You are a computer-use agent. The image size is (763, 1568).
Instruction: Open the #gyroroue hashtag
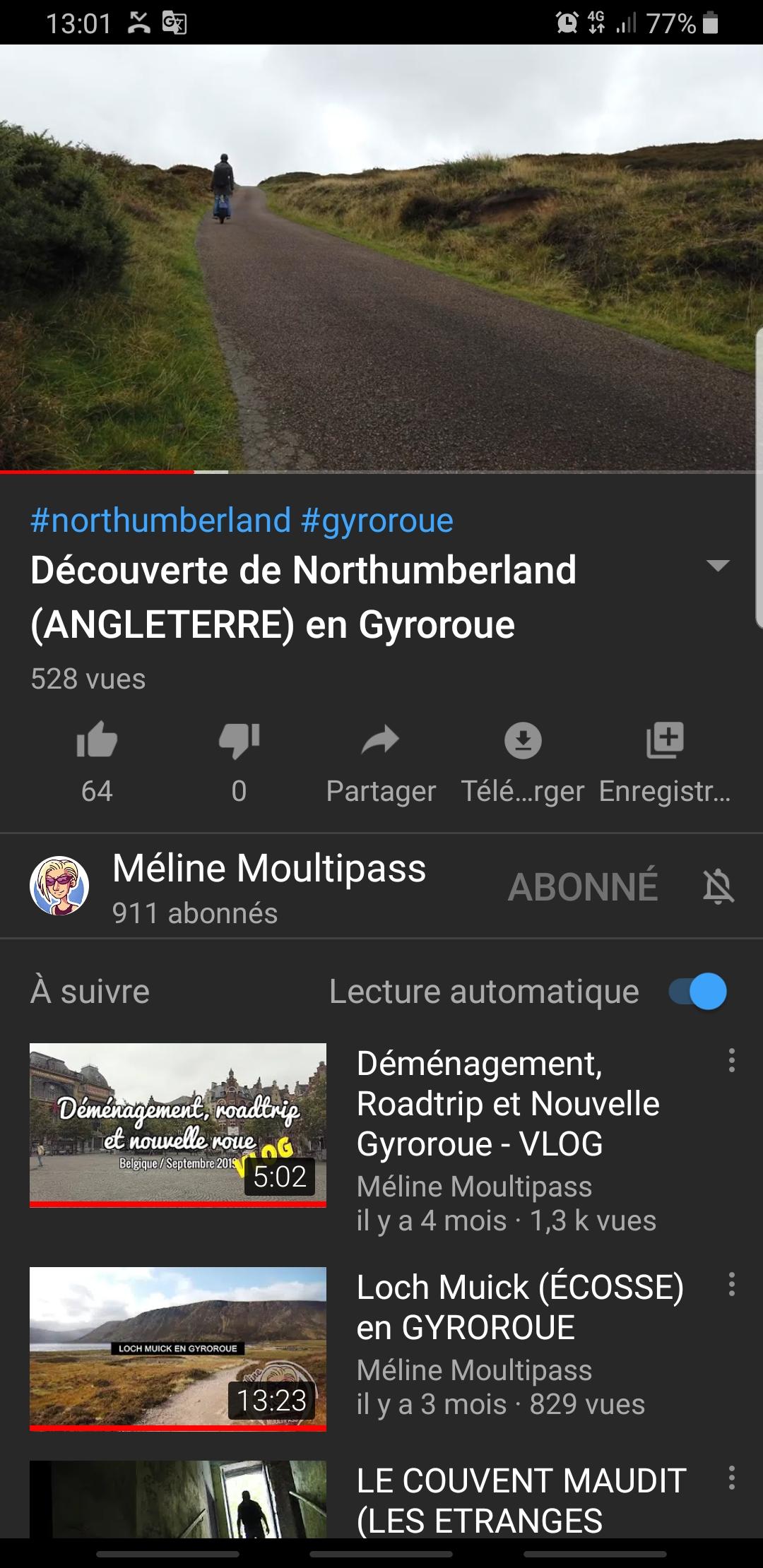coord(377,521)
